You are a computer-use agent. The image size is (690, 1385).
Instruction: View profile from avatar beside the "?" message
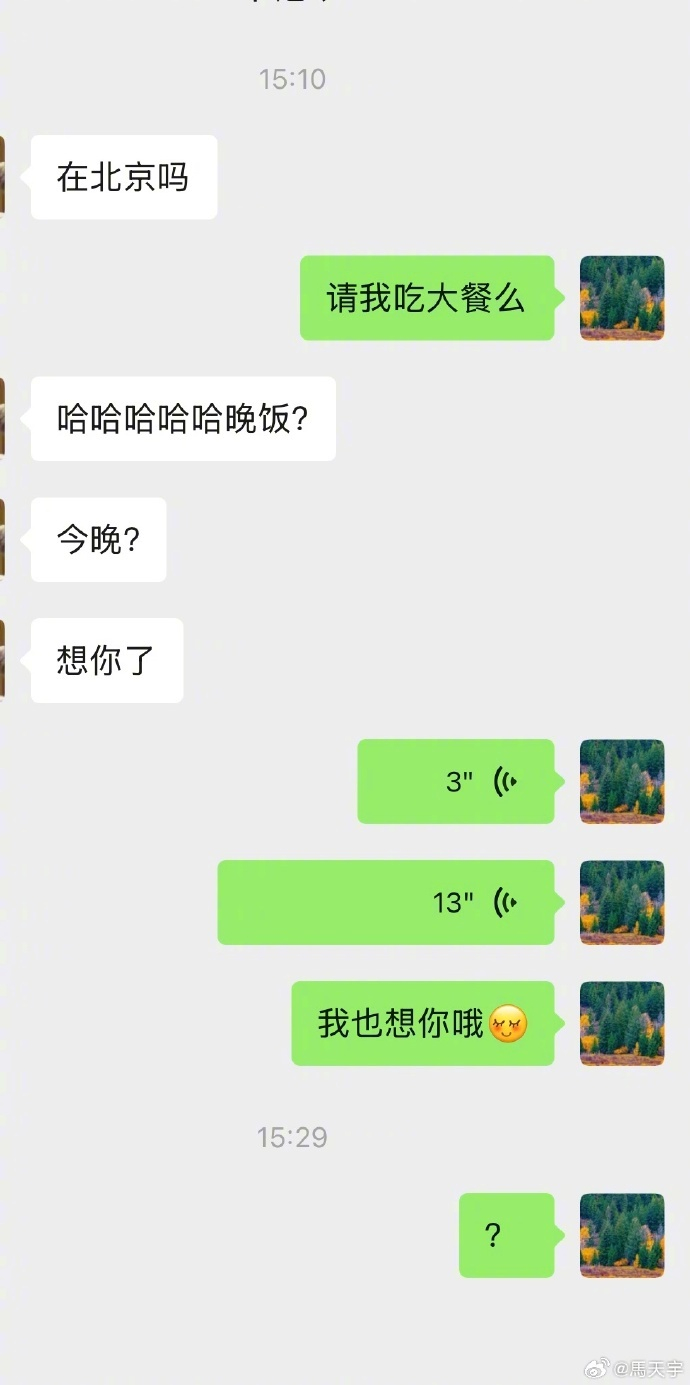[622, 1235]
